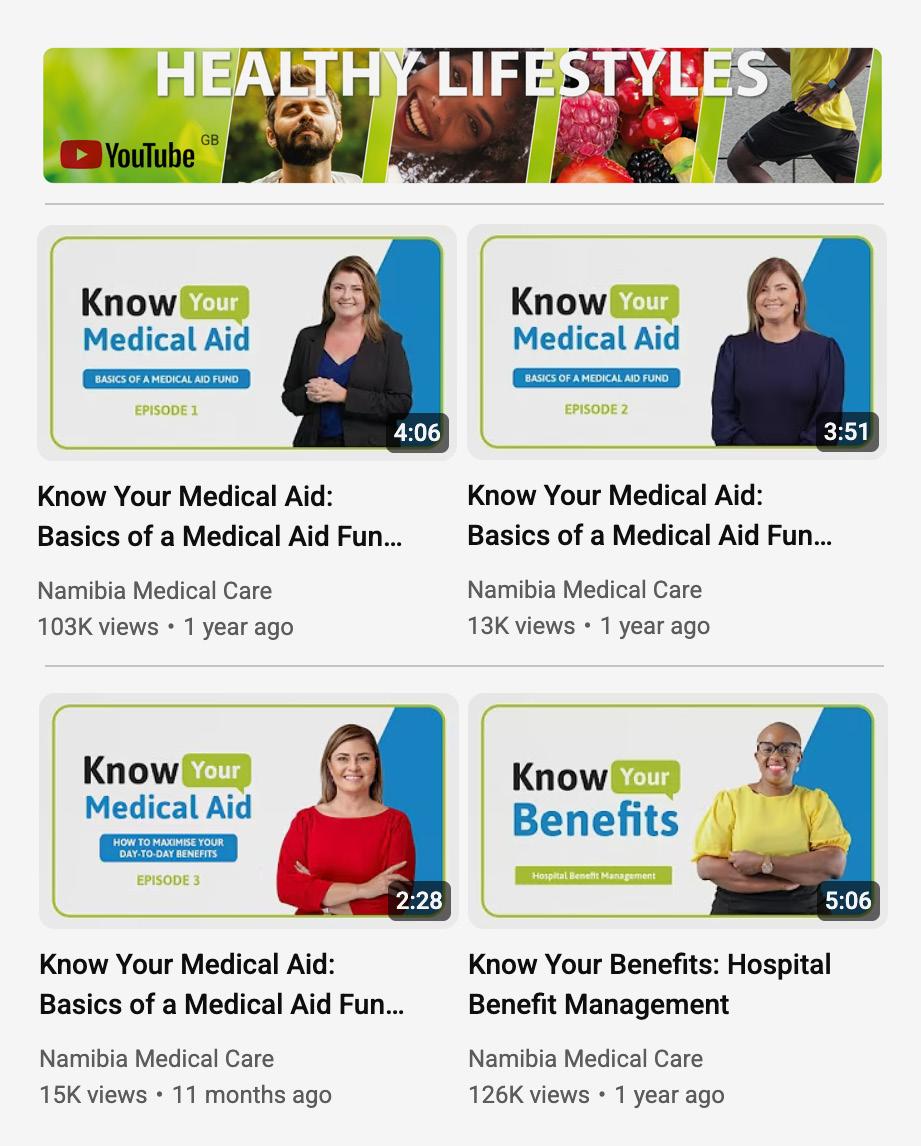Play the Episode 2 video lasting 3:51
This screenshot has width=921, height=1146.
tap(677, 342)
